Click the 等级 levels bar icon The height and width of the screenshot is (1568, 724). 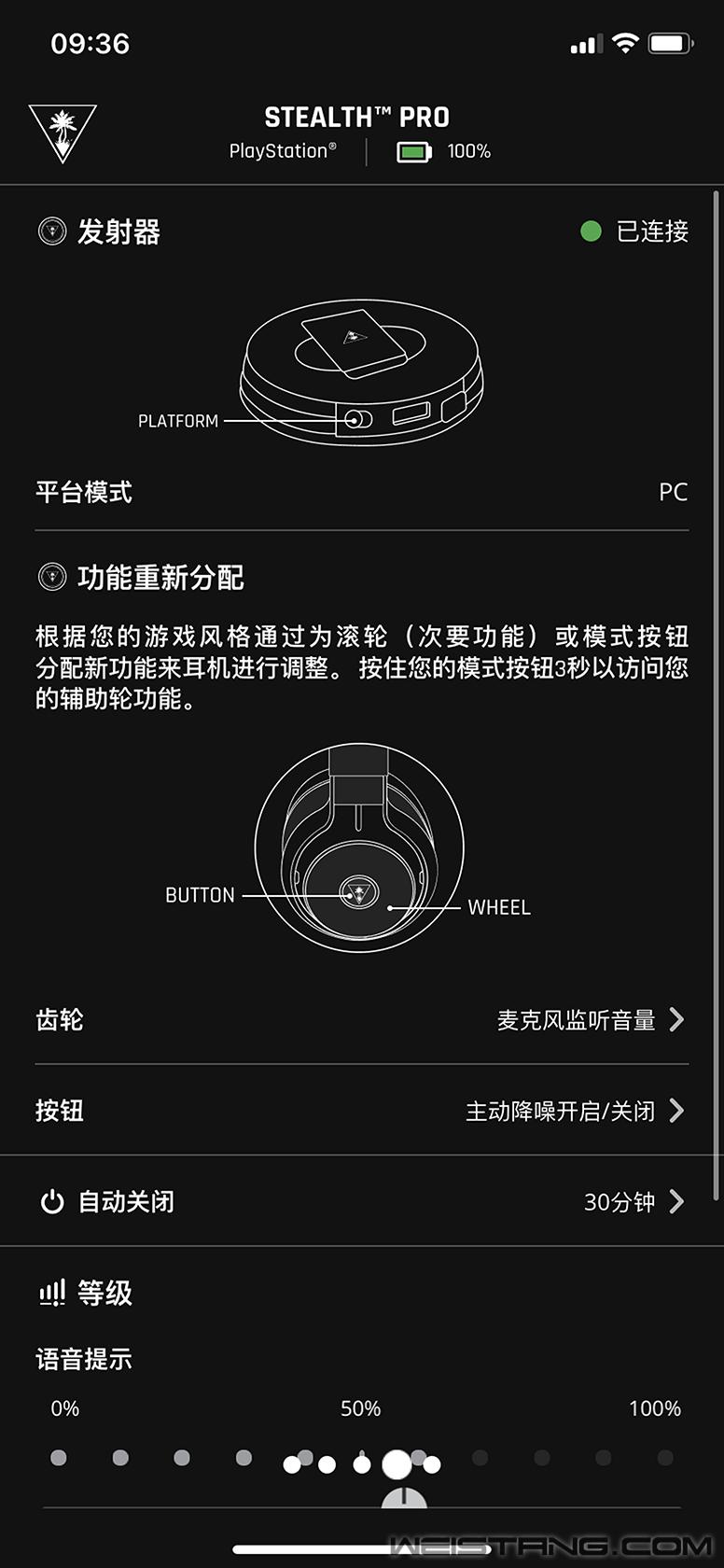[51, 1293]
